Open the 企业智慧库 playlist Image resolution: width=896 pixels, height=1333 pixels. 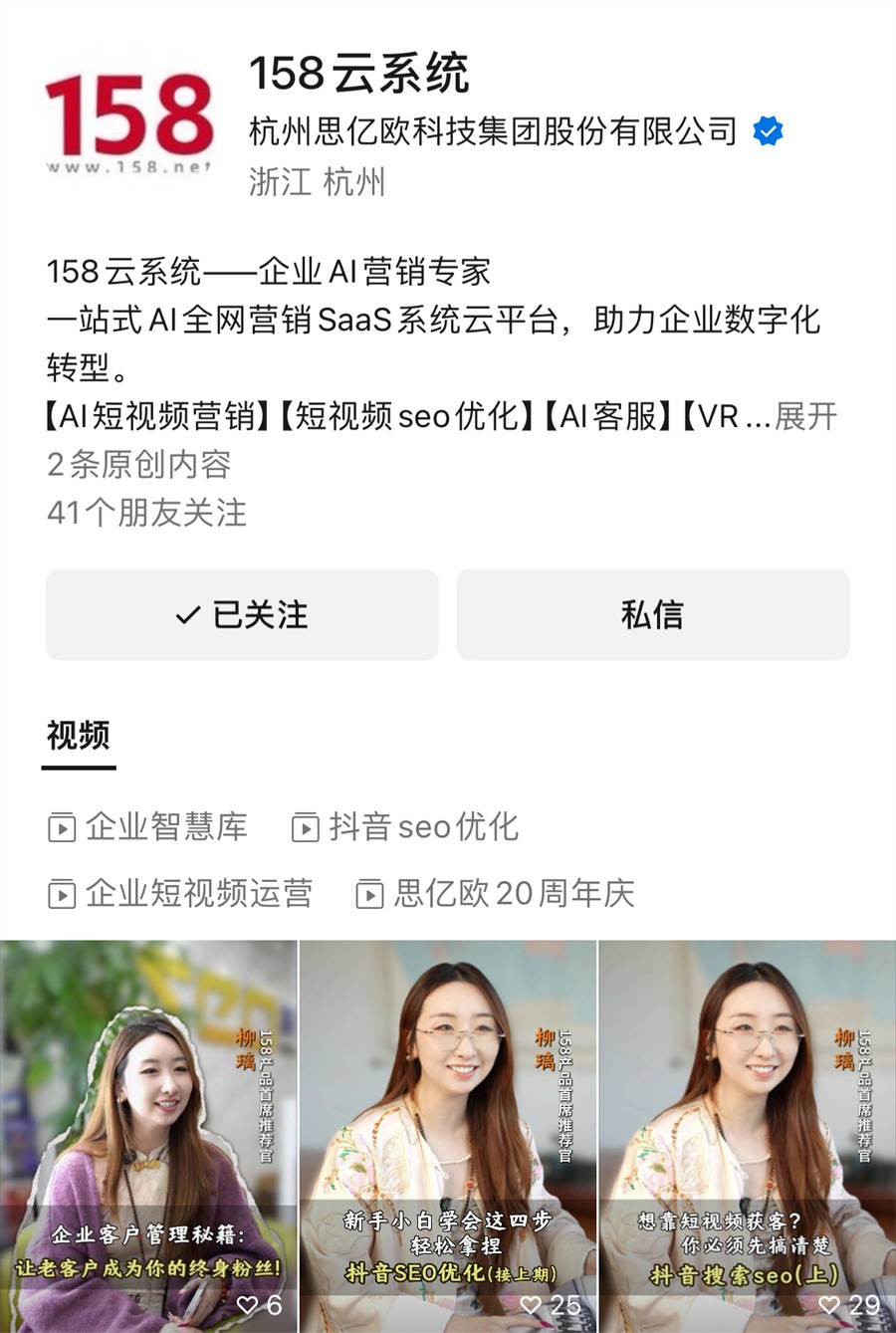[148, 826]
